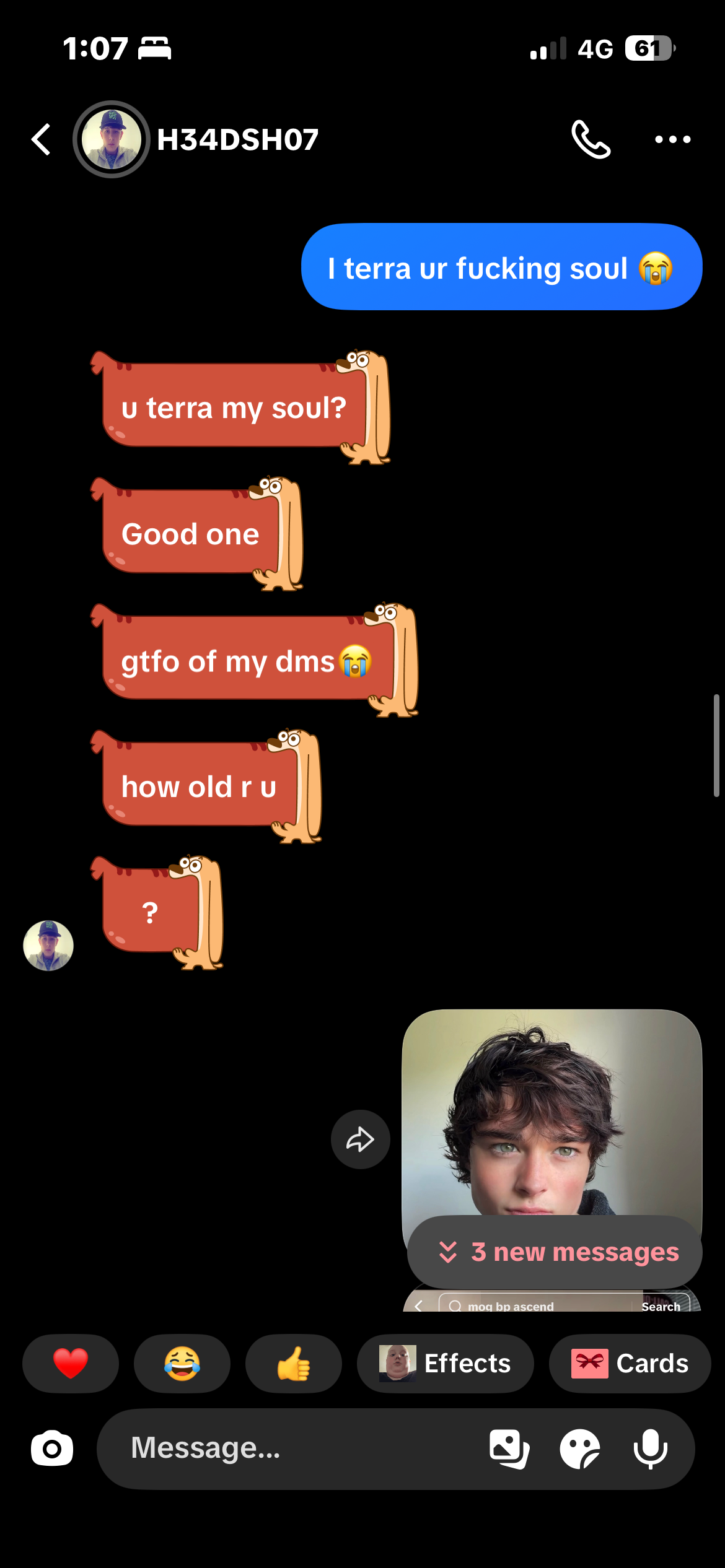
Task: Send a laughing emoji reaction
Action: (182, 1364)
